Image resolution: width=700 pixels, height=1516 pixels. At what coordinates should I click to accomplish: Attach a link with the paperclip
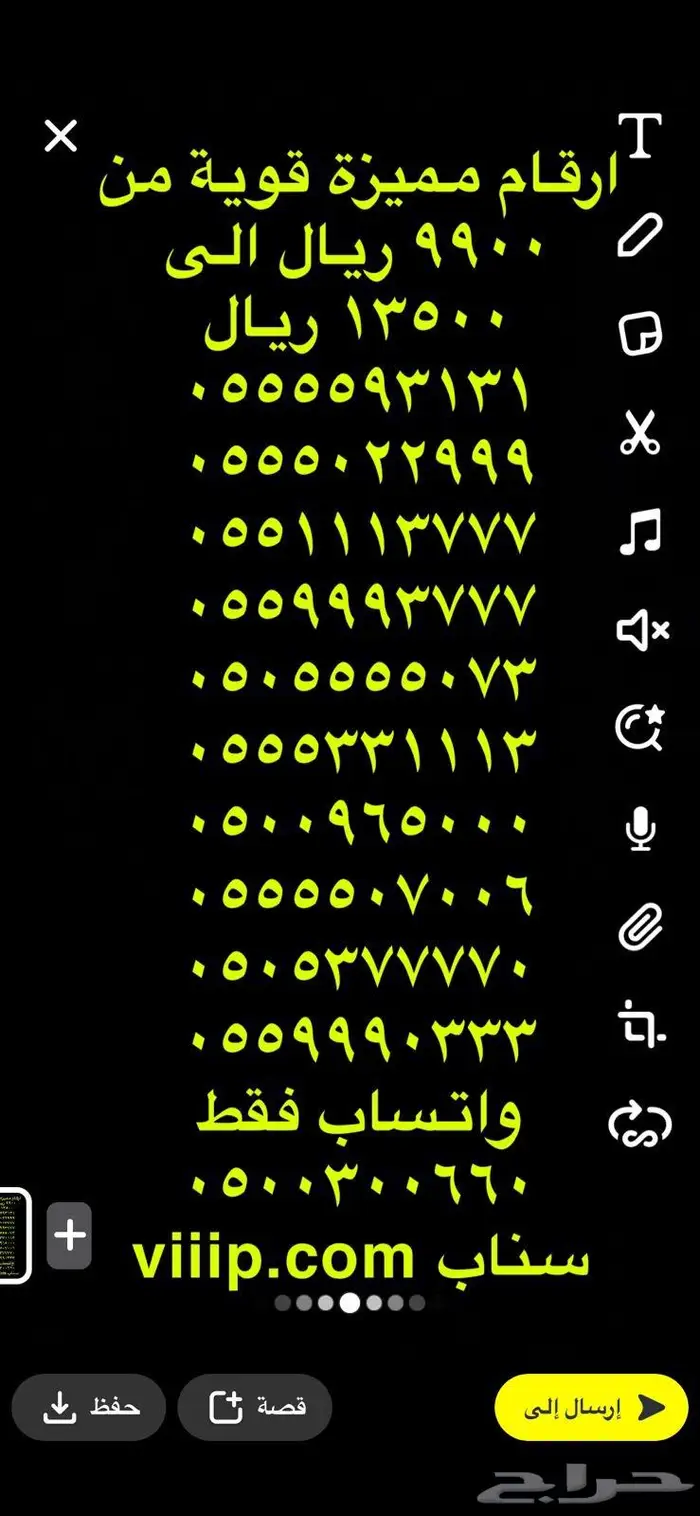(x=640, y=926)
